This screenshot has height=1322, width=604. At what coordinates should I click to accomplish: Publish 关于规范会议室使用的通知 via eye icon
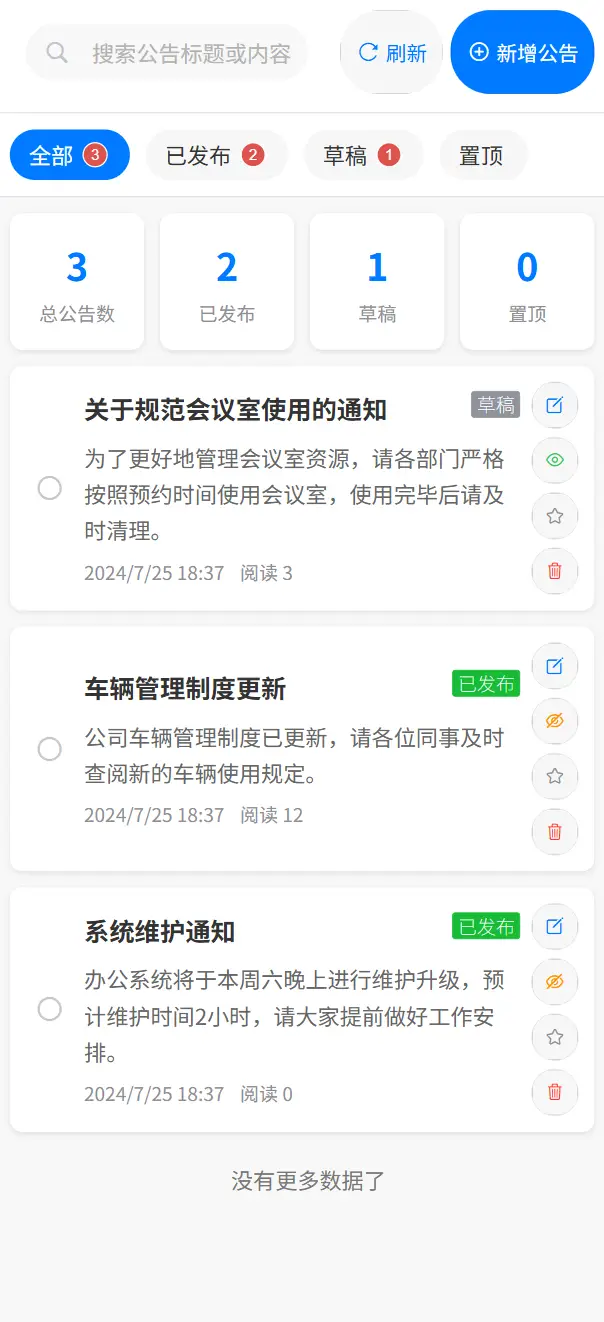pos(555,461)
